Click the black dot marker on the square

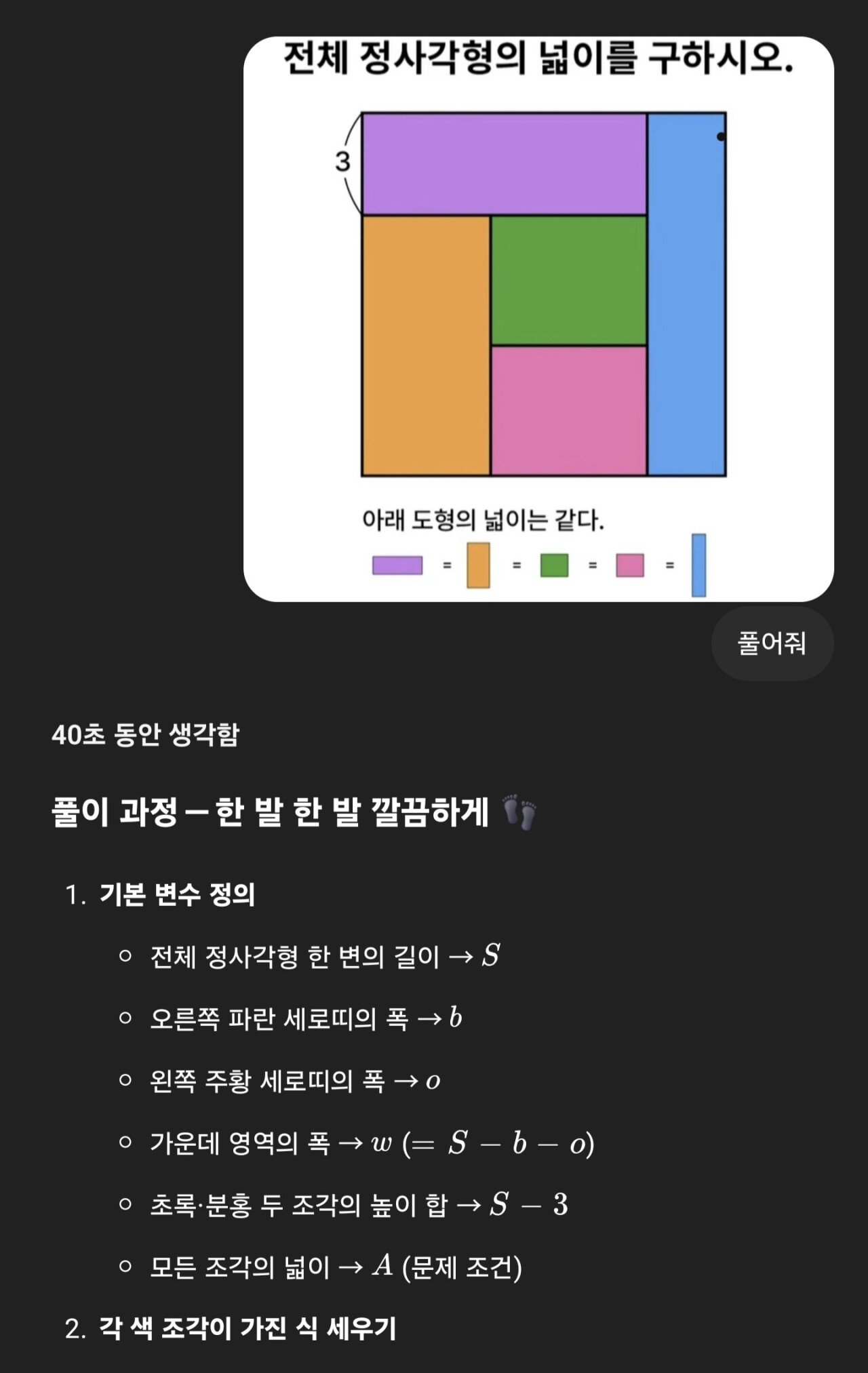click(x=720, y=136)
